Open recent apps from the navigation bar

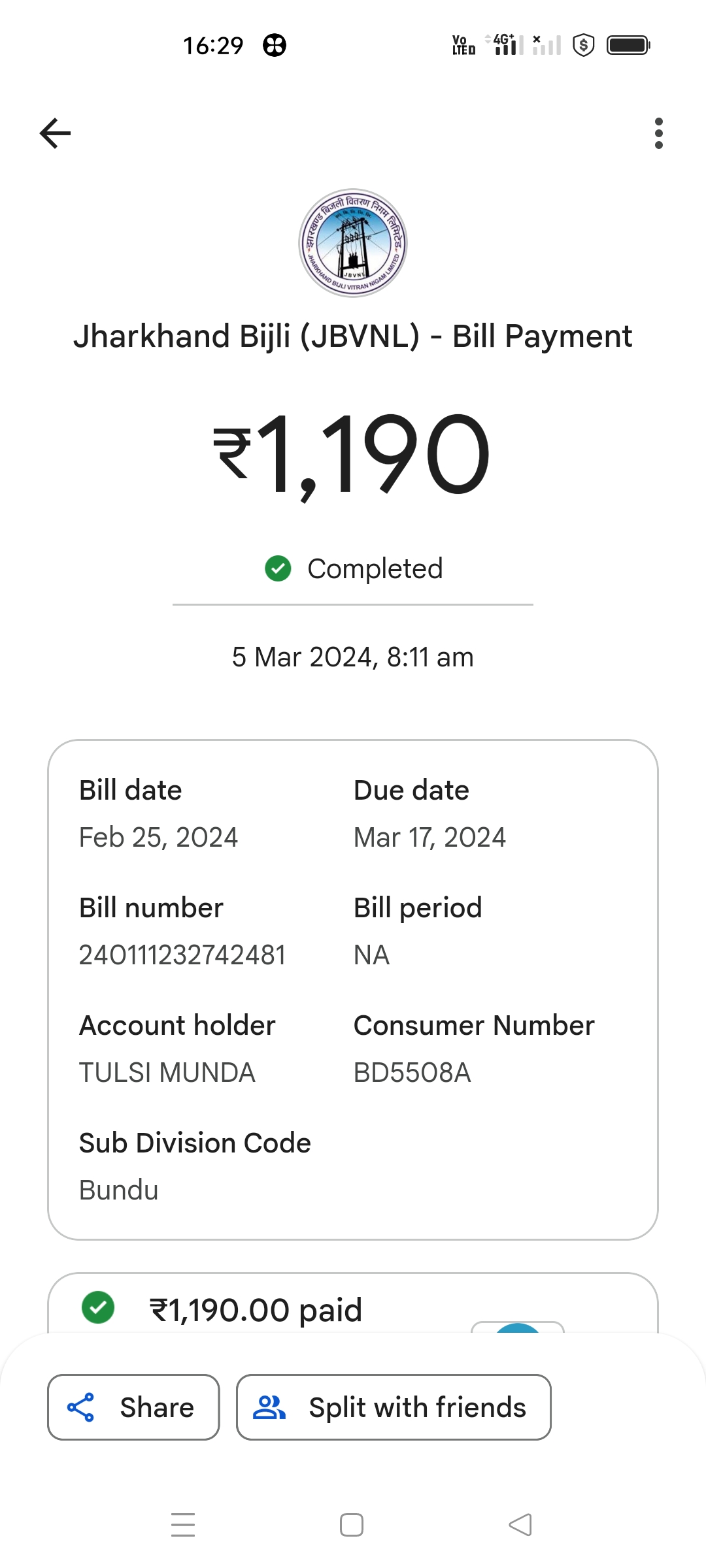click(183, 1525)
